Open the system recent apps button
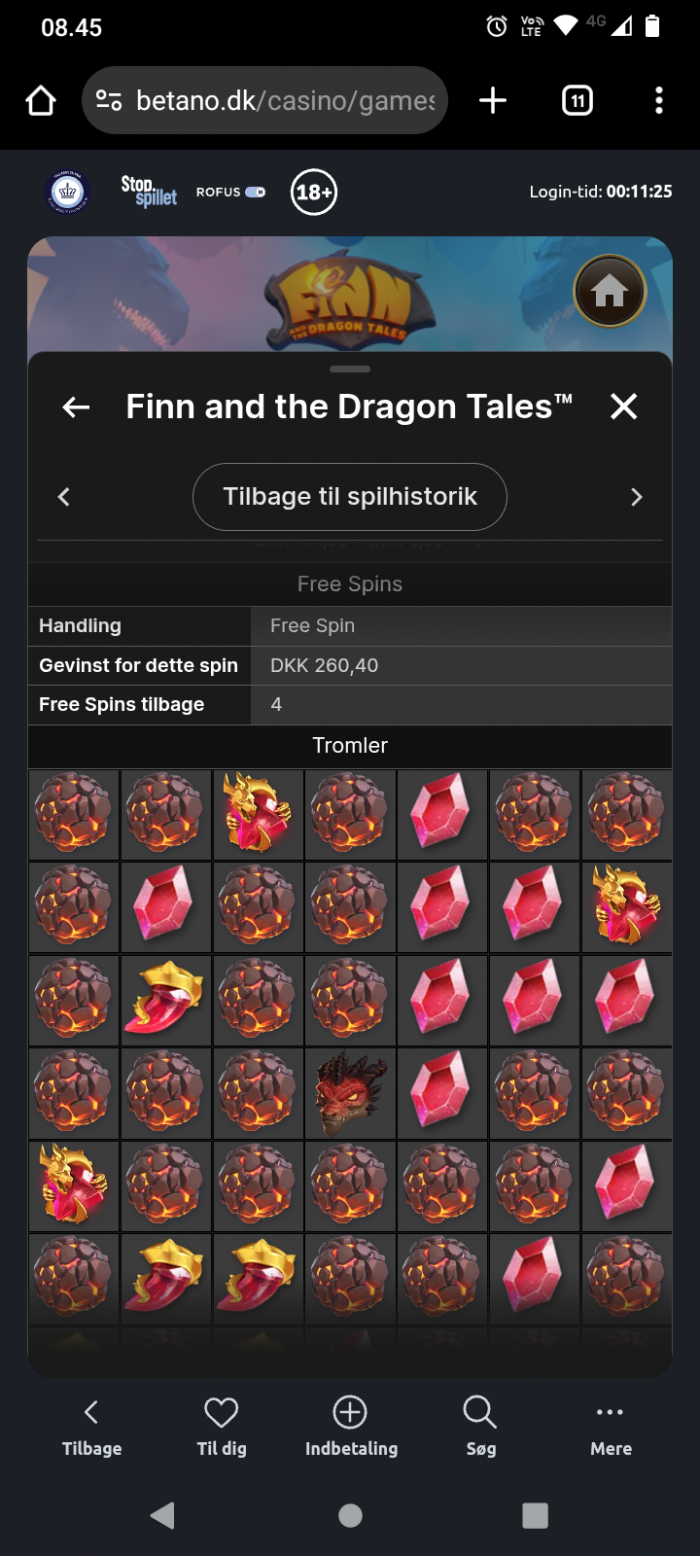 coord(535,1515)
